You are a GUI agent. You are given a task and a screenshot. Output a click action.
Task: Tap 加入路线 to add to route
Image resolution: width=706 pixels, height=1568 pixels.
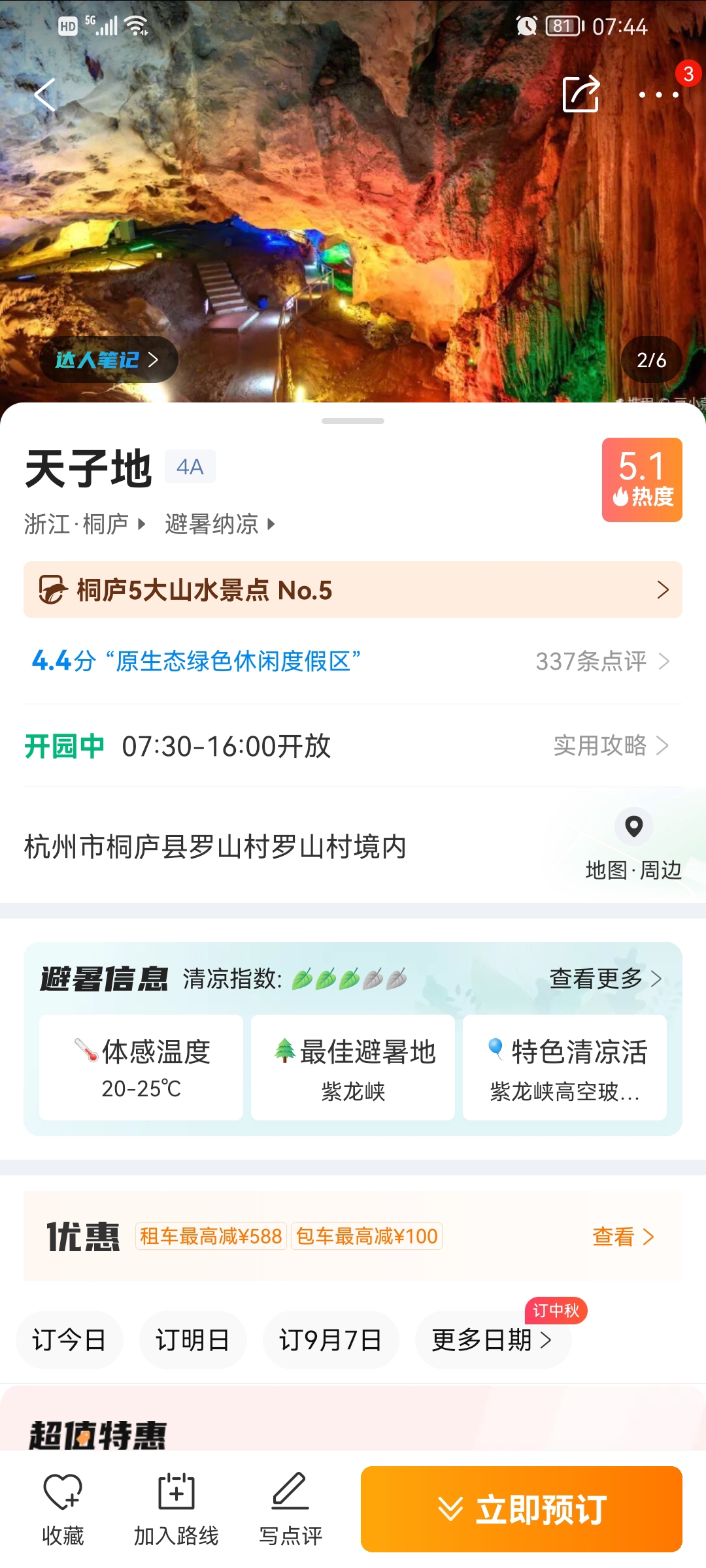pyautogui.click(x=176, y=1509)
